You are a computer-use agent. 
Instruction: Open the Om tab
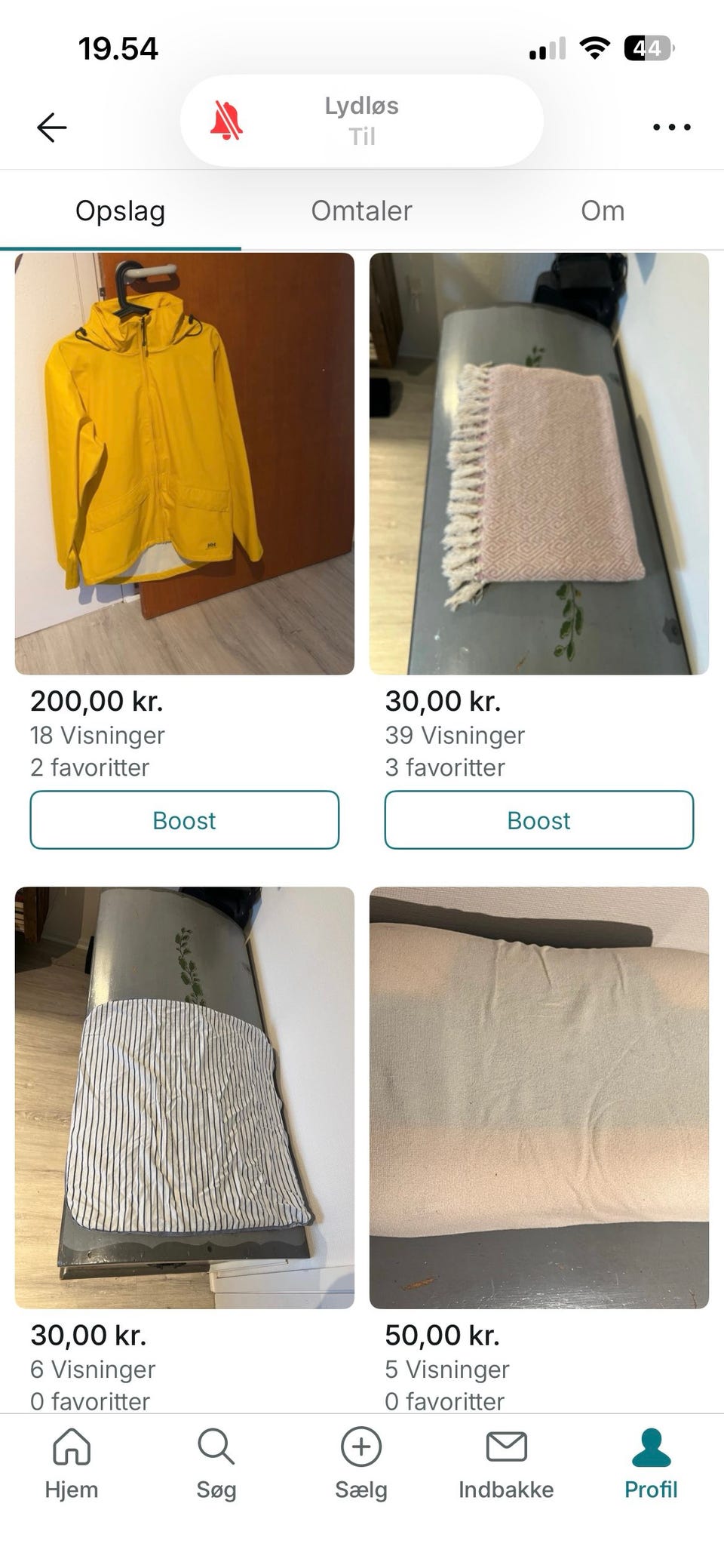click(603, 211)
